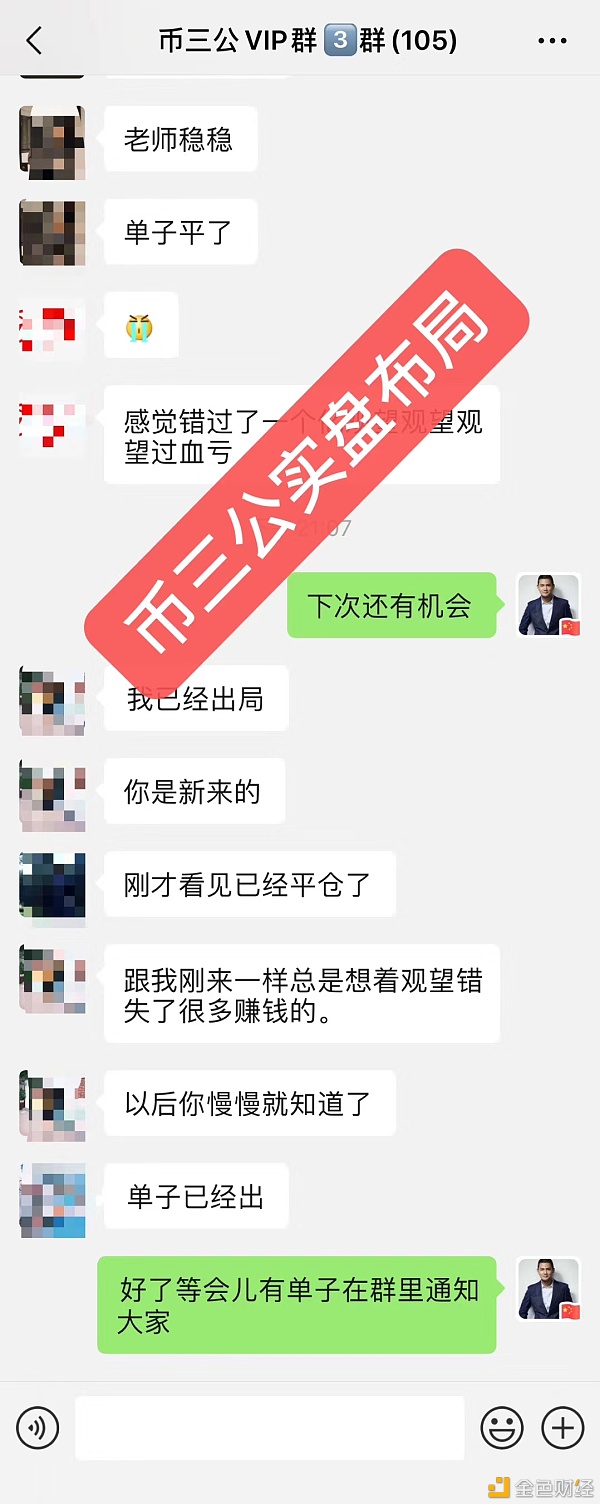Focus the message text field
Image resolution: width=600 pixels, height=1504 pixels.
pos(270,1428)
